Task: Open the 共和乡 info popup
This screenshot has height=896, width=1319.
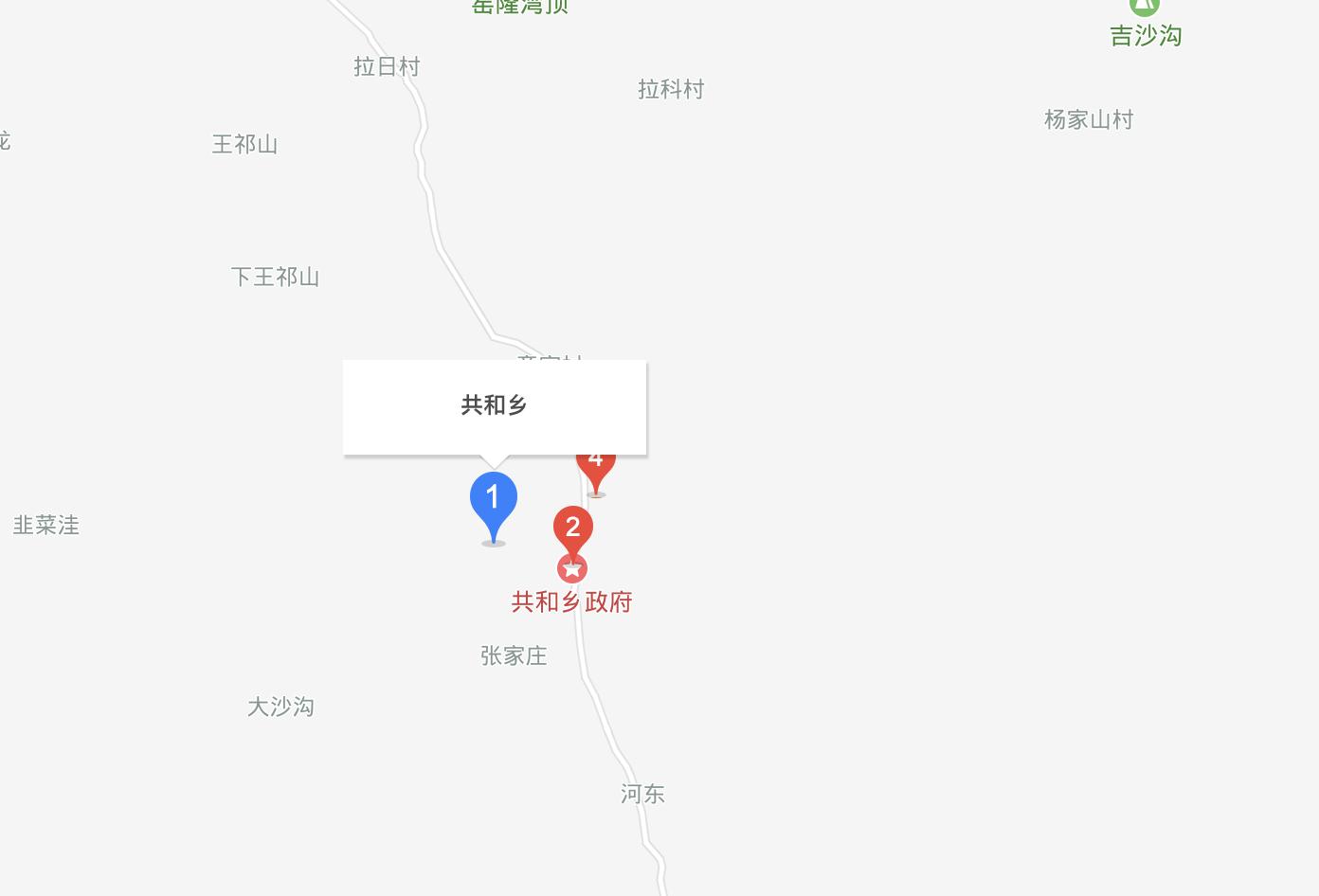Action: (x=495, y=406)
